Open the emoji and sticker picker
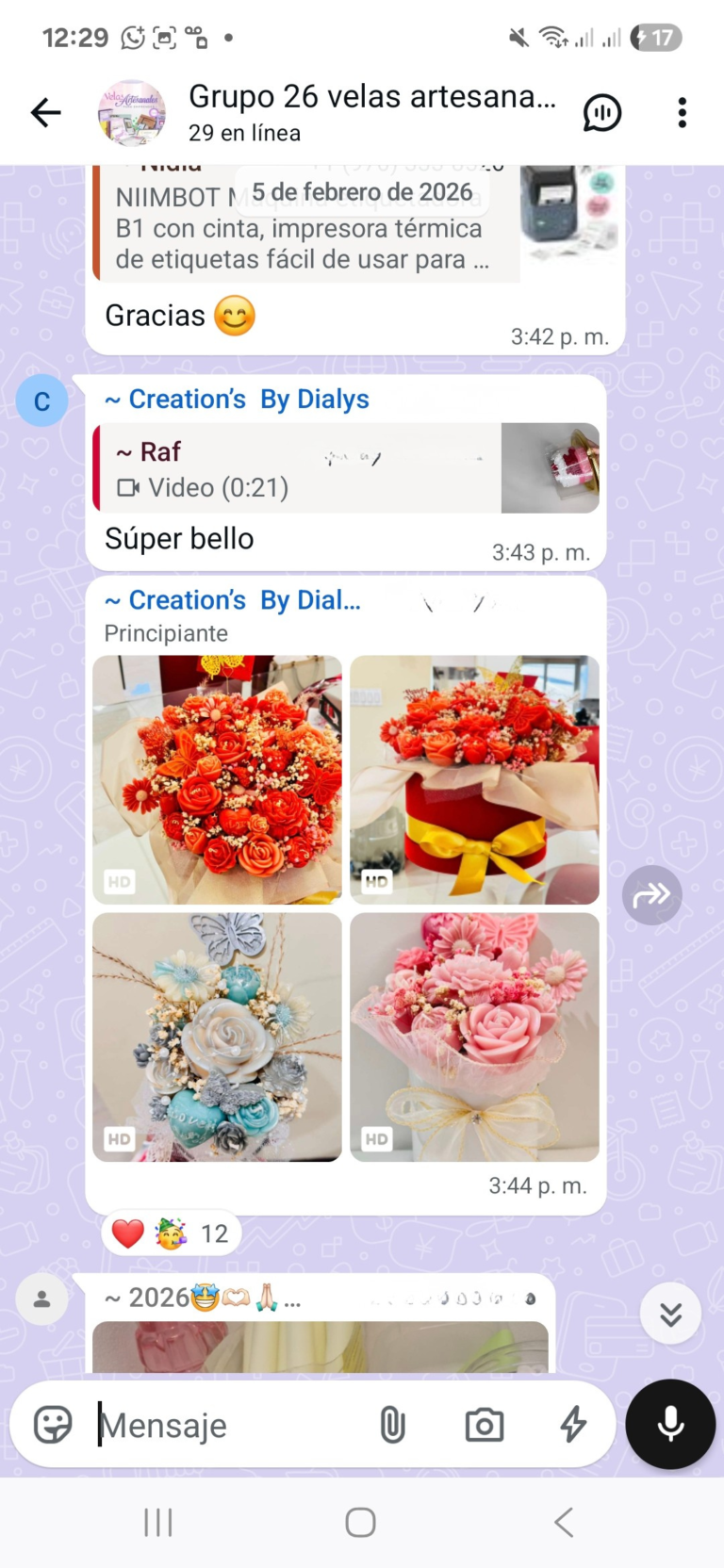The image size is (724, 1568). point(53,1425)
